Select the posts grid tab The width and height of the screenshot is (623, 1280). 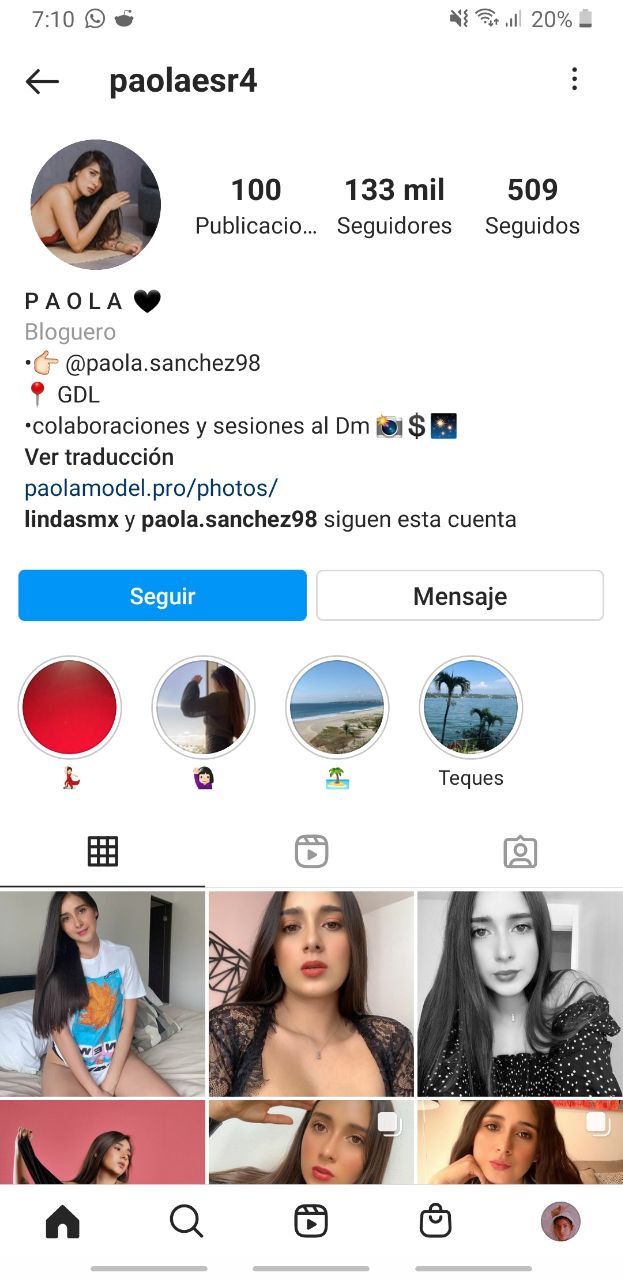pyautogui.click(x=103, y=852)
